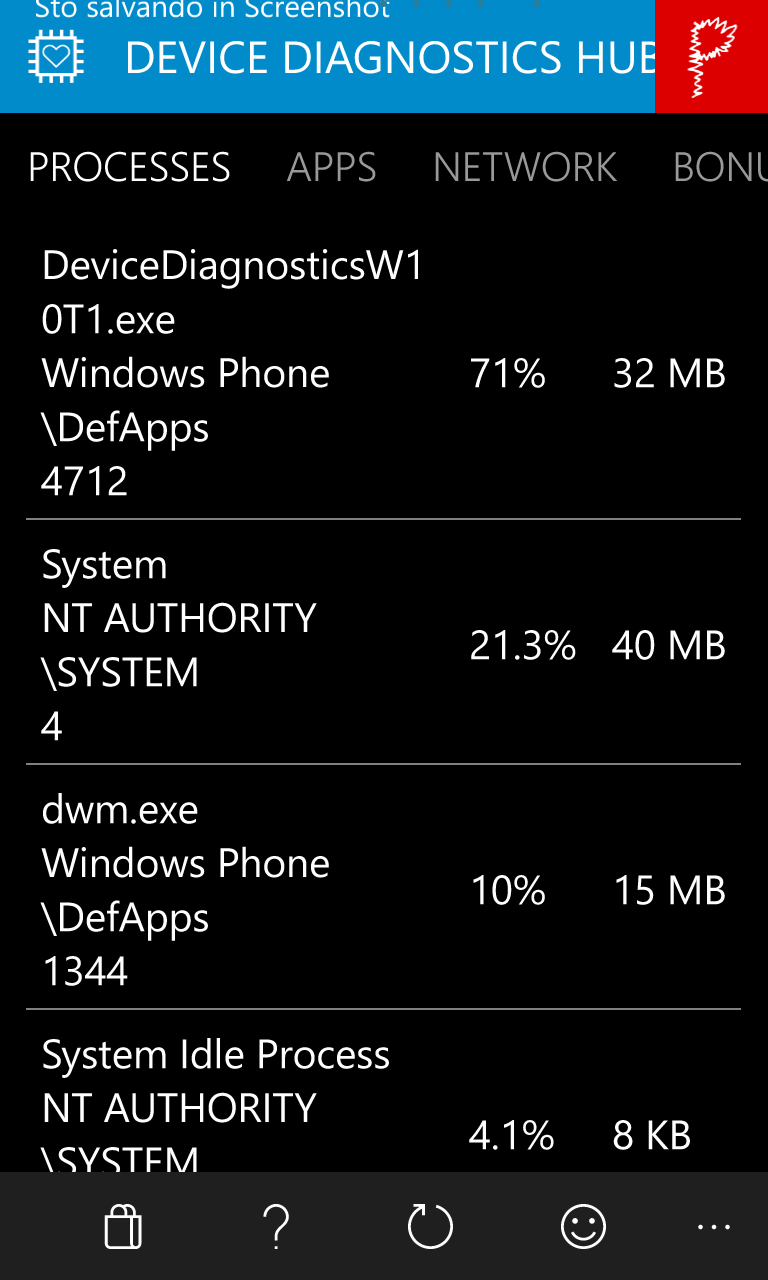The width and height of the screenshot is (768, 1280).
Task: Tap the smiley feedback icon
Action: click(x=583, y=1226)
